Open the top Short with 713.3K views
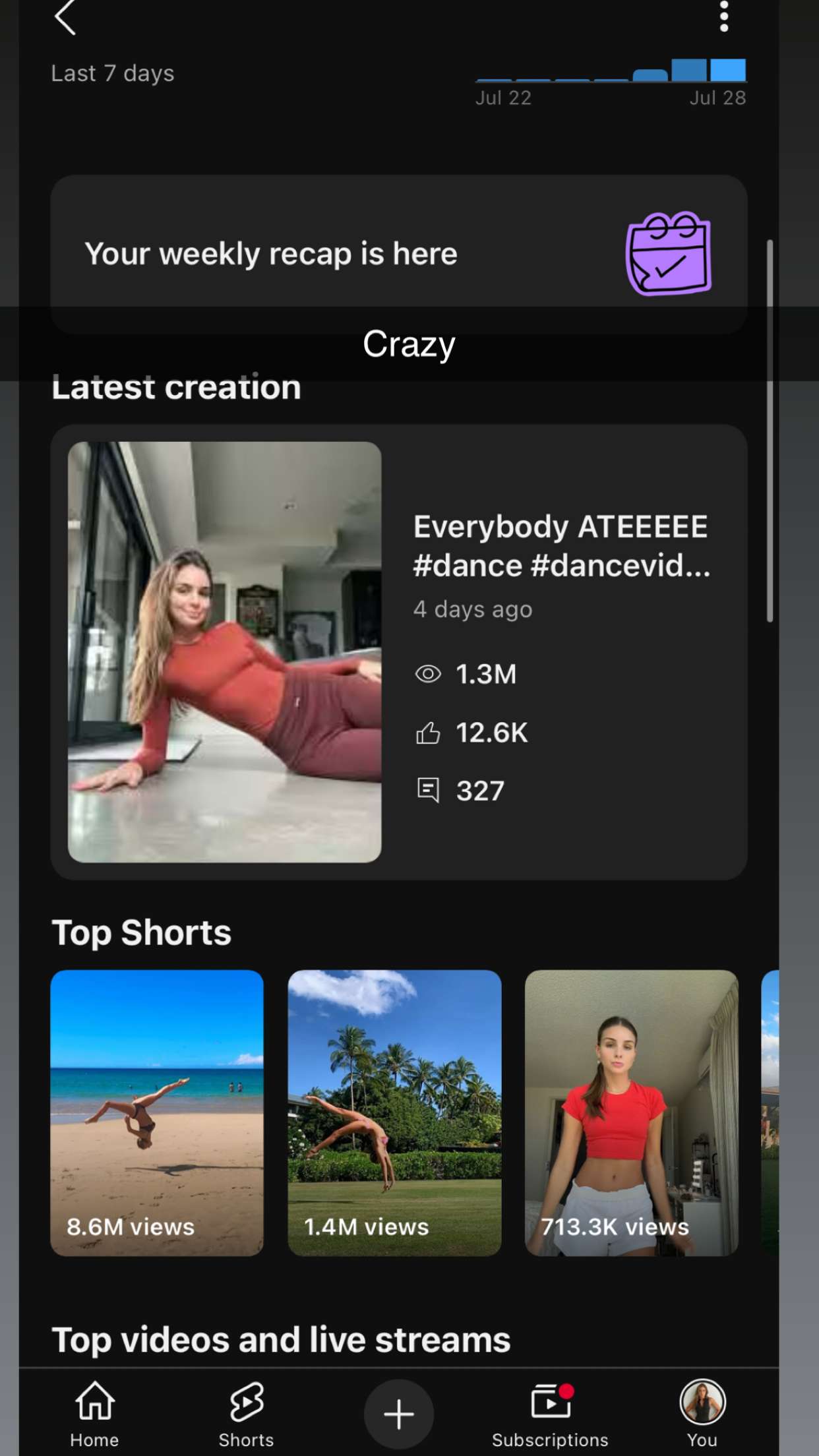Image resolution: width=819 pixels, height=1456 pixels. (x=631, y=1112)
